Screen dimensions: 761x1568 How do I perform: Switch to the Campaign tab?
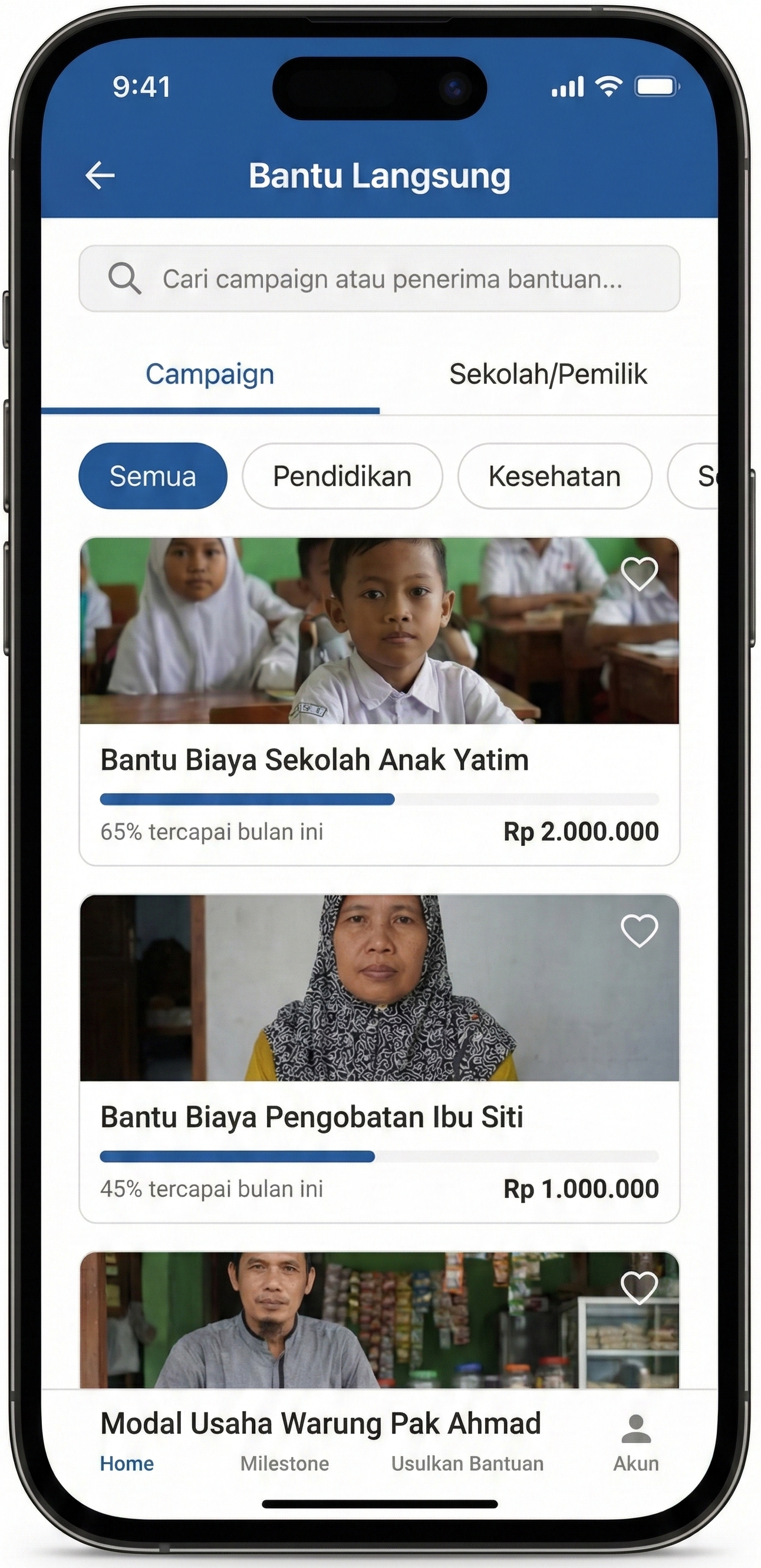click(x=209, y=374)
